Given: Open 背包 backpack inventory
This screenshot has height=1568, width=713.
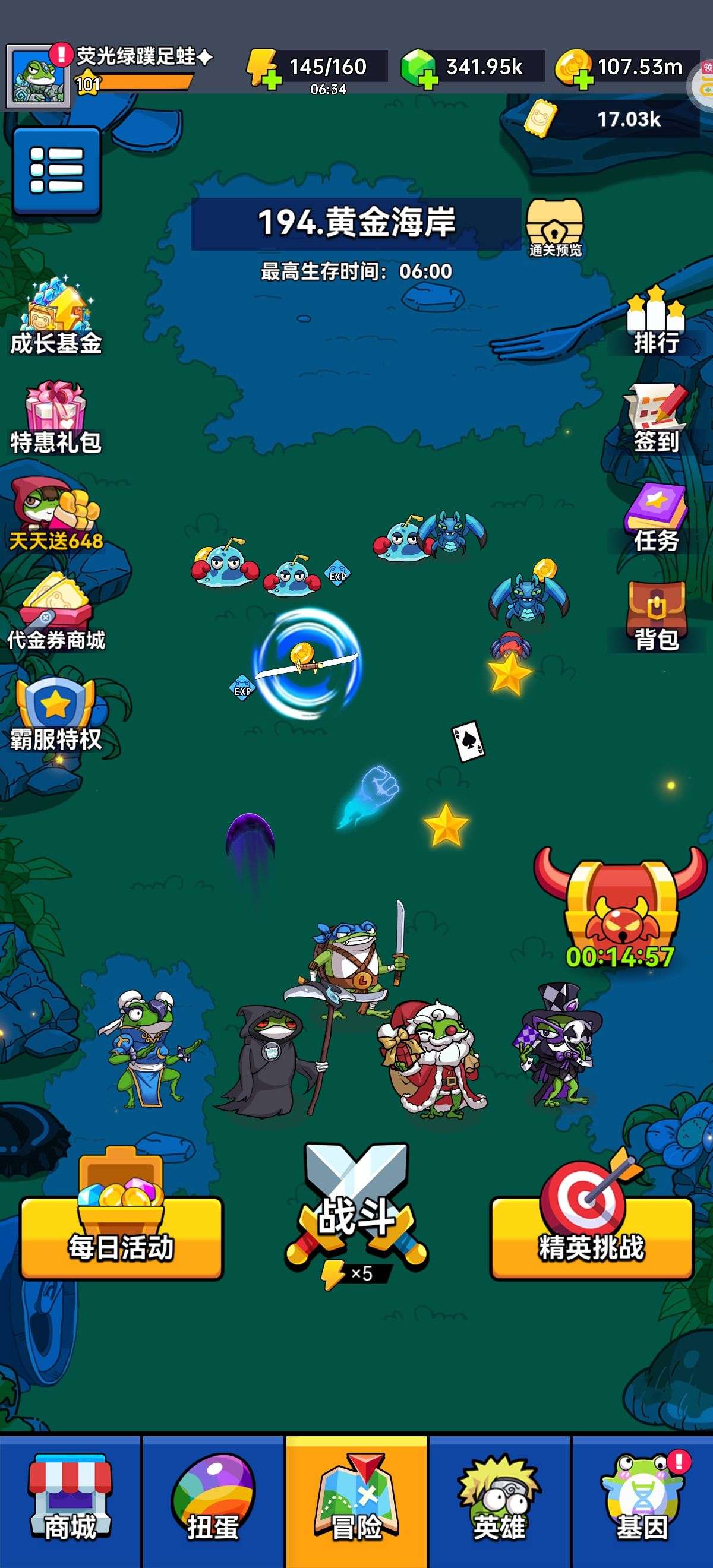Looking at the screenshot, I should 656,616.
